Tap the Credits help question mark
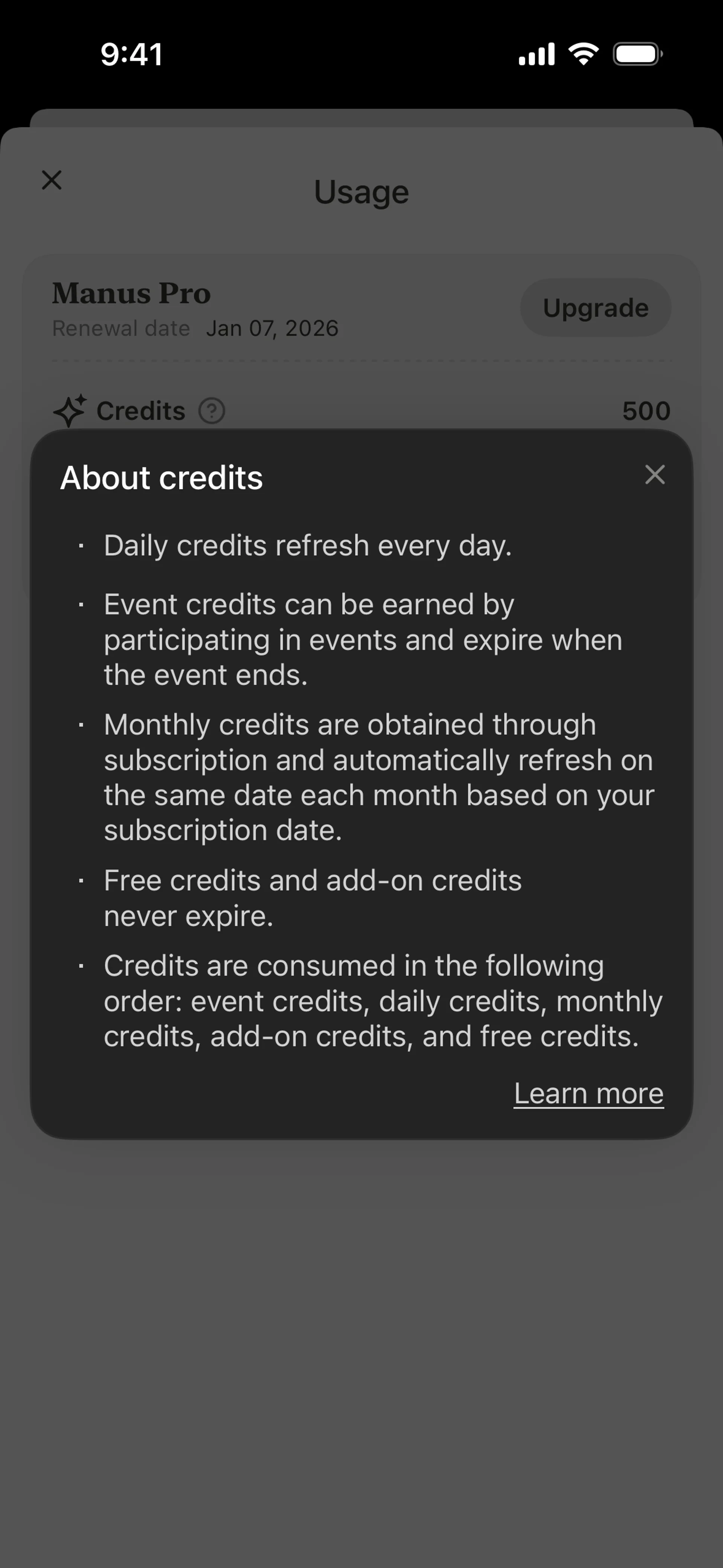723x1568 pixels. [x=212, y=411]
